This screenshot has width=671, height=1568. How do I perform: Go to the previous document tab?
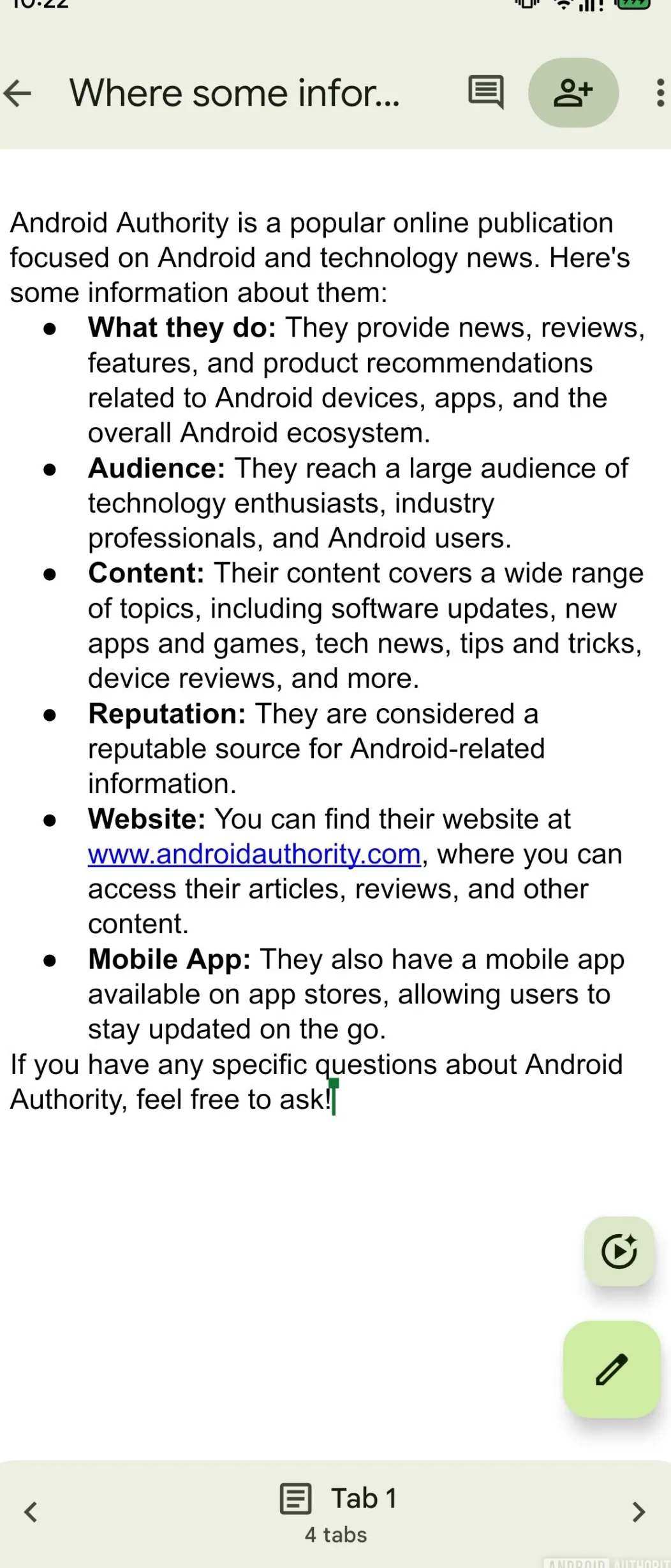coord(31,1512)
